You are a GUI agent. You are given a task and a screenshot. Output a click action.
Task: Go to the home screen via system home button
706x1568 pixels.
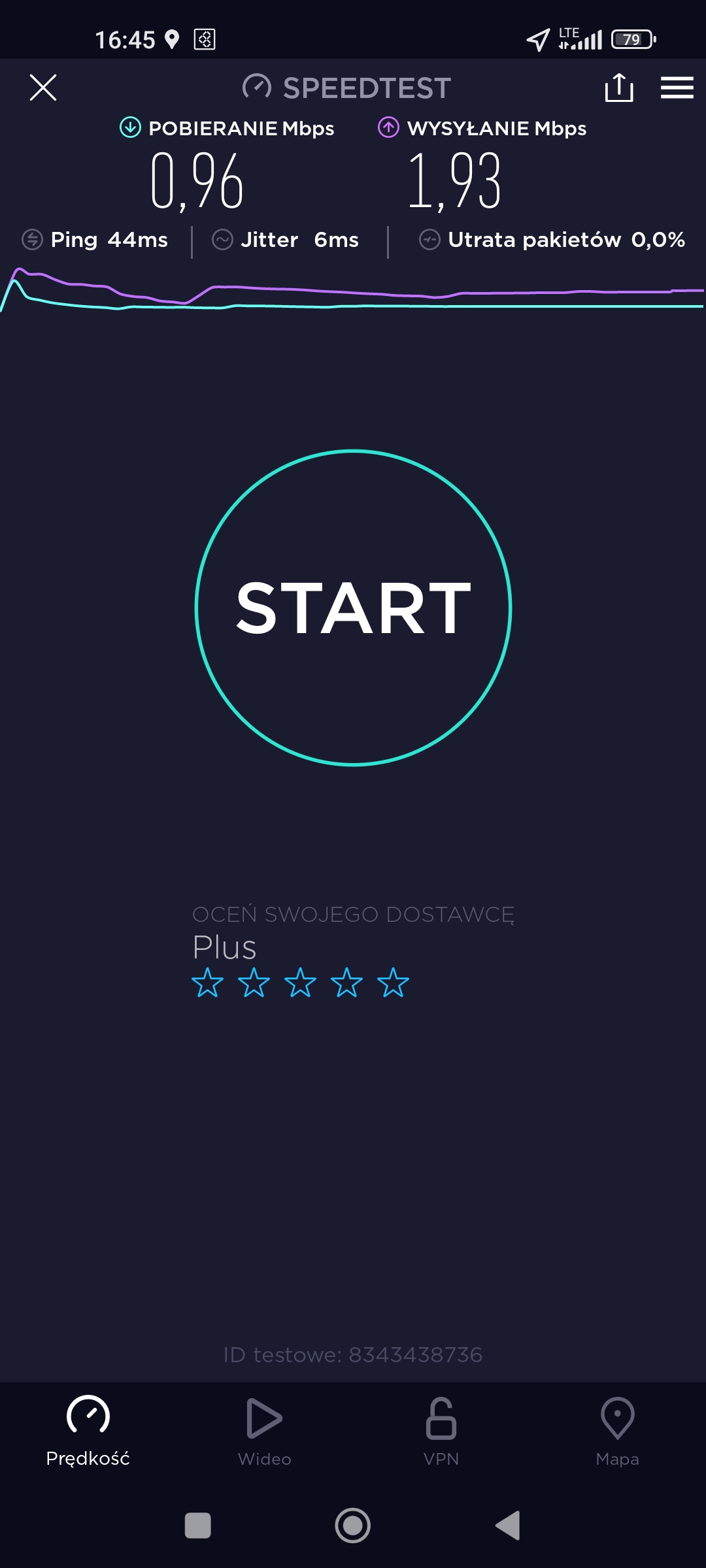point(353,1526)
